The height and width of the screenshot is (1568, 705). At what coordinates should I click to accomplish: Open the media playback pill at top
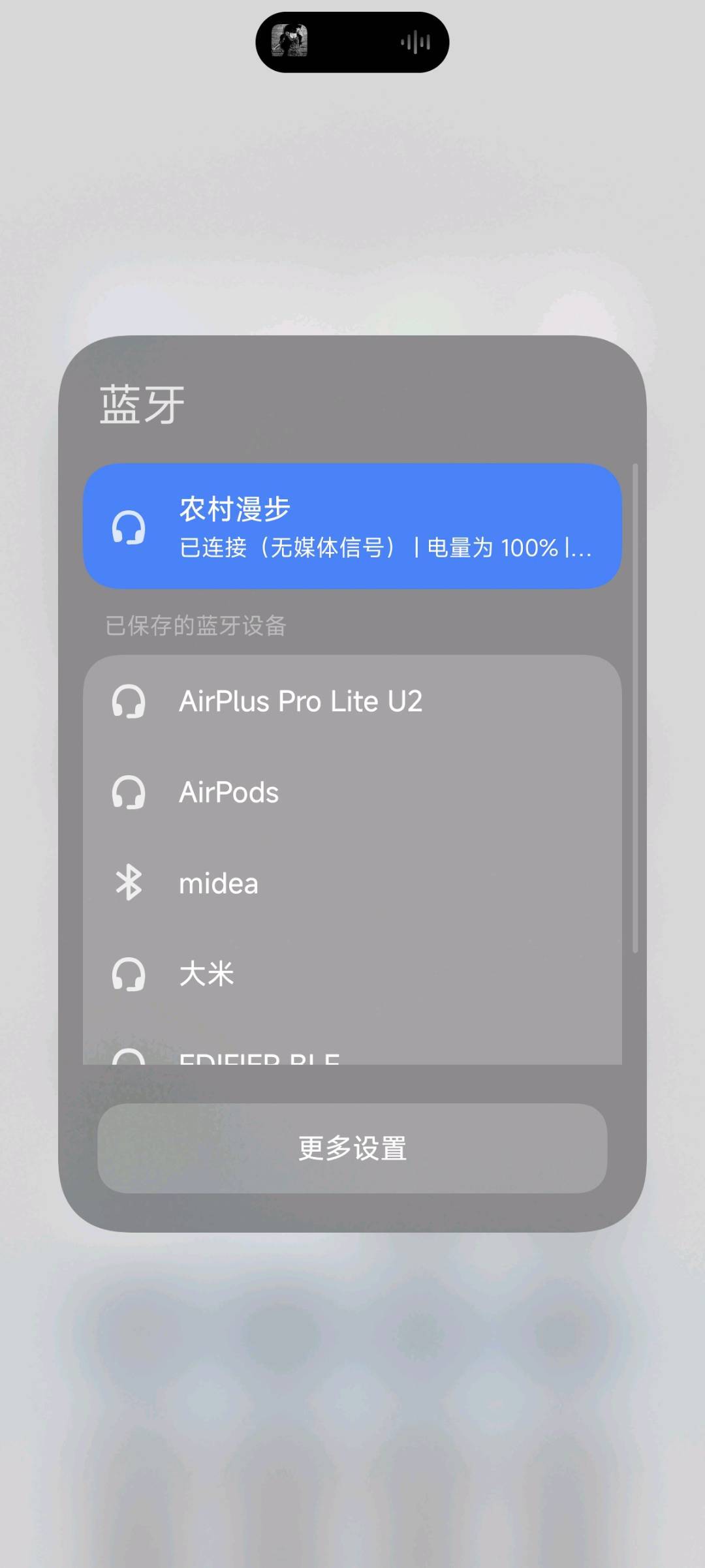[x=352, y=42]
